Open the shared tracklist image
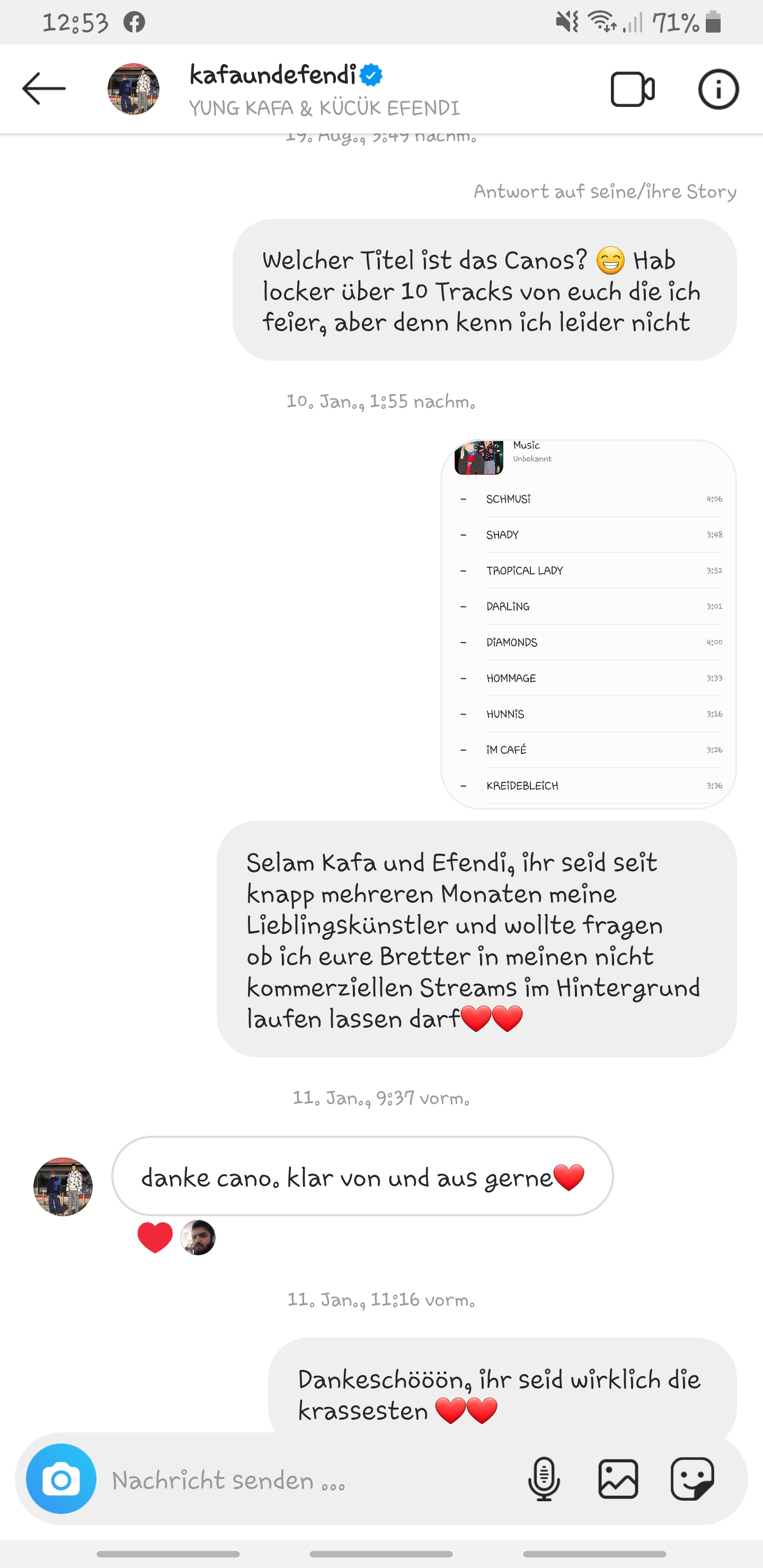 pos(588,624)
